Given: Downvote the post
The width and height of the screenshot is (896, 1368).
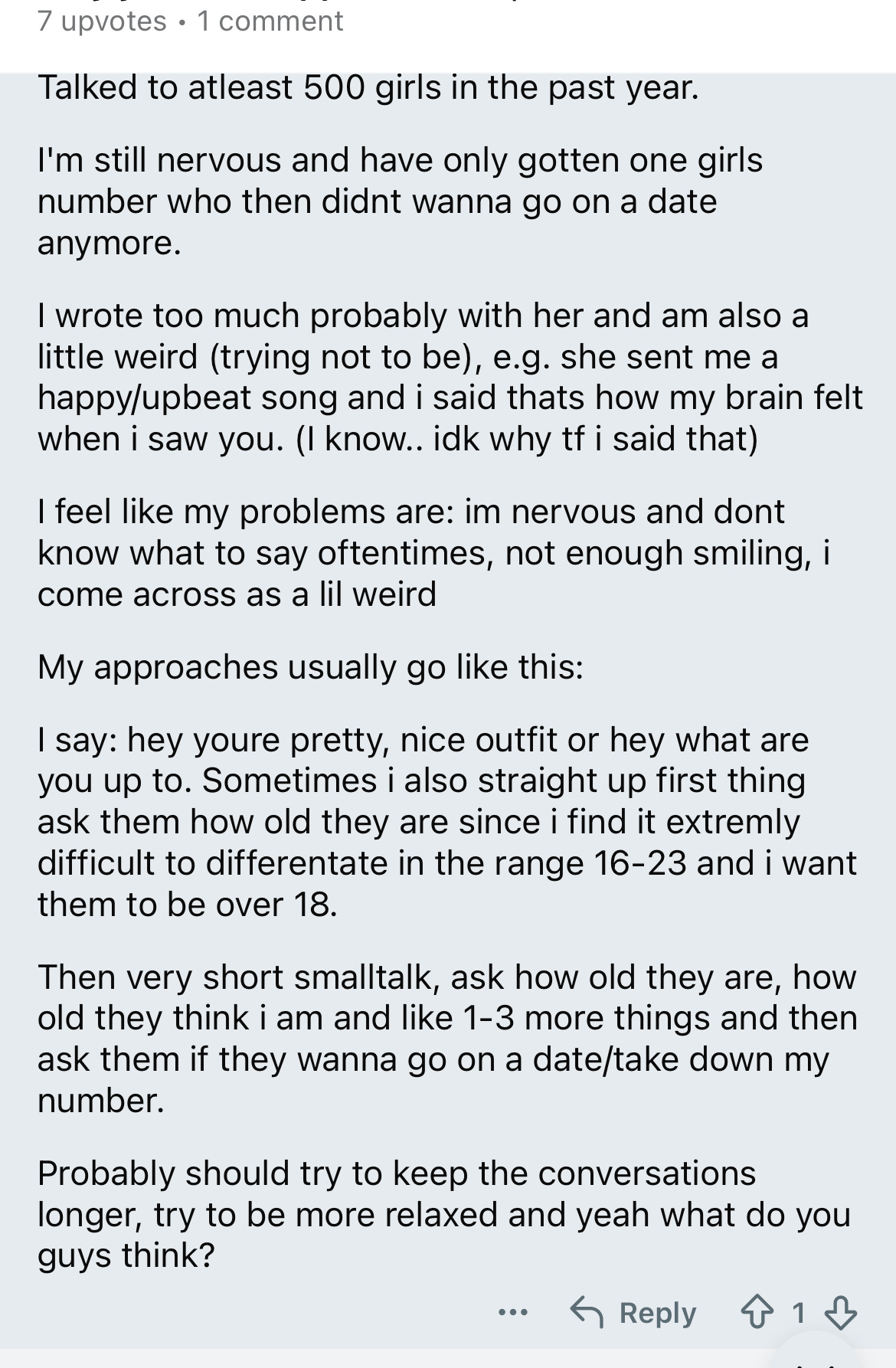Looking at the screenshot, I should tap(839, 1313).
